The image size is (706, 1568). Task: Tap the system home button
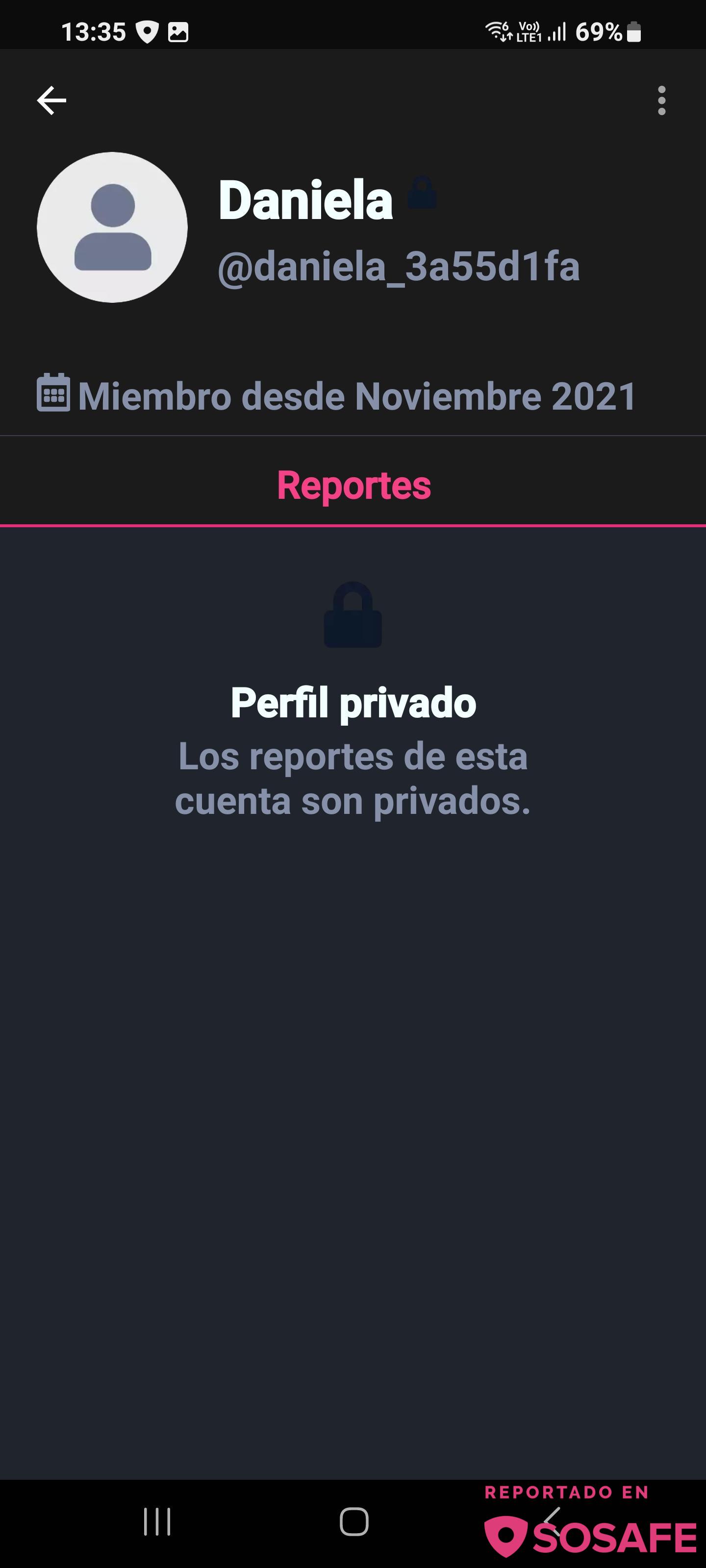pos(354,1522)
